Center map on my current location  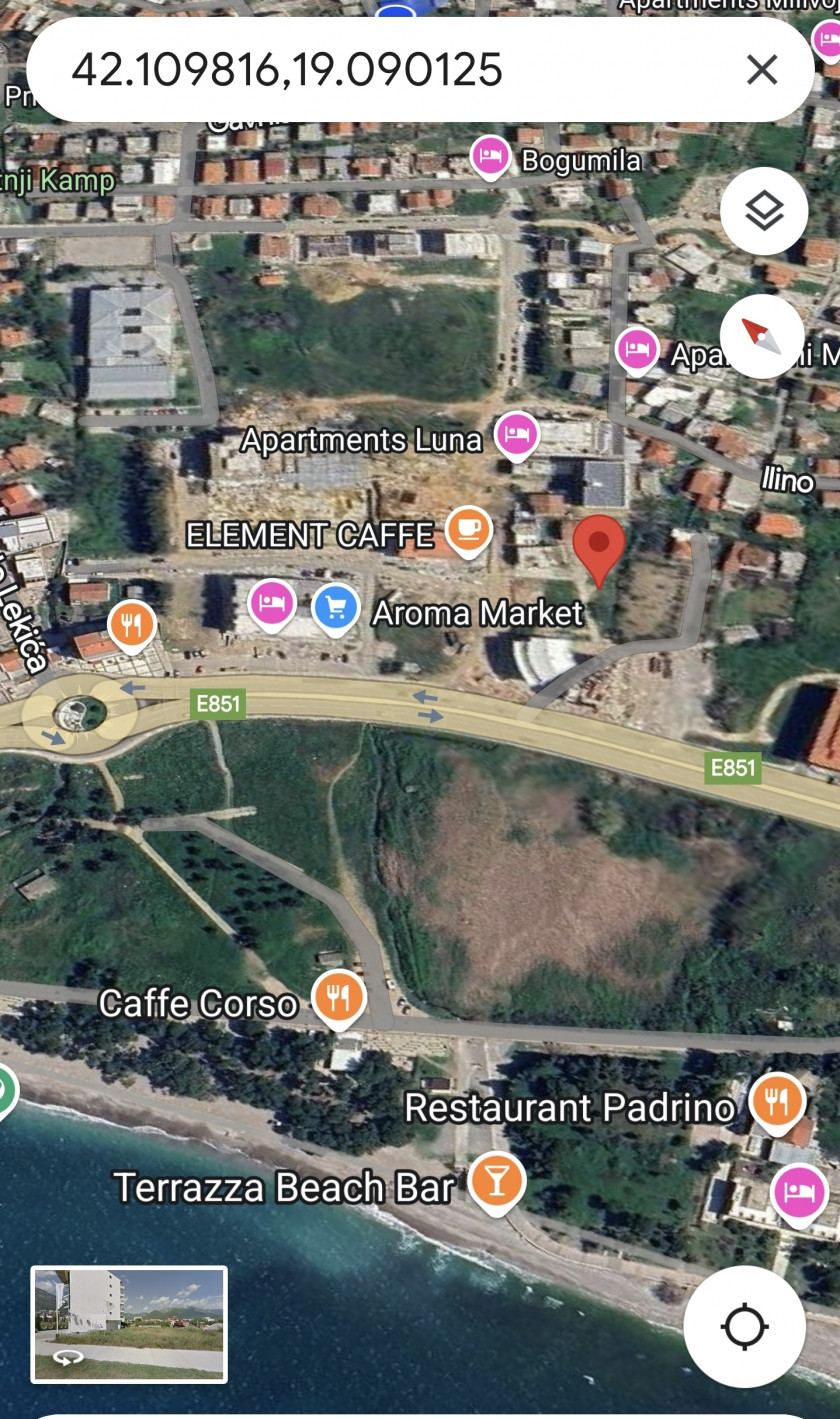point(744,1327)
